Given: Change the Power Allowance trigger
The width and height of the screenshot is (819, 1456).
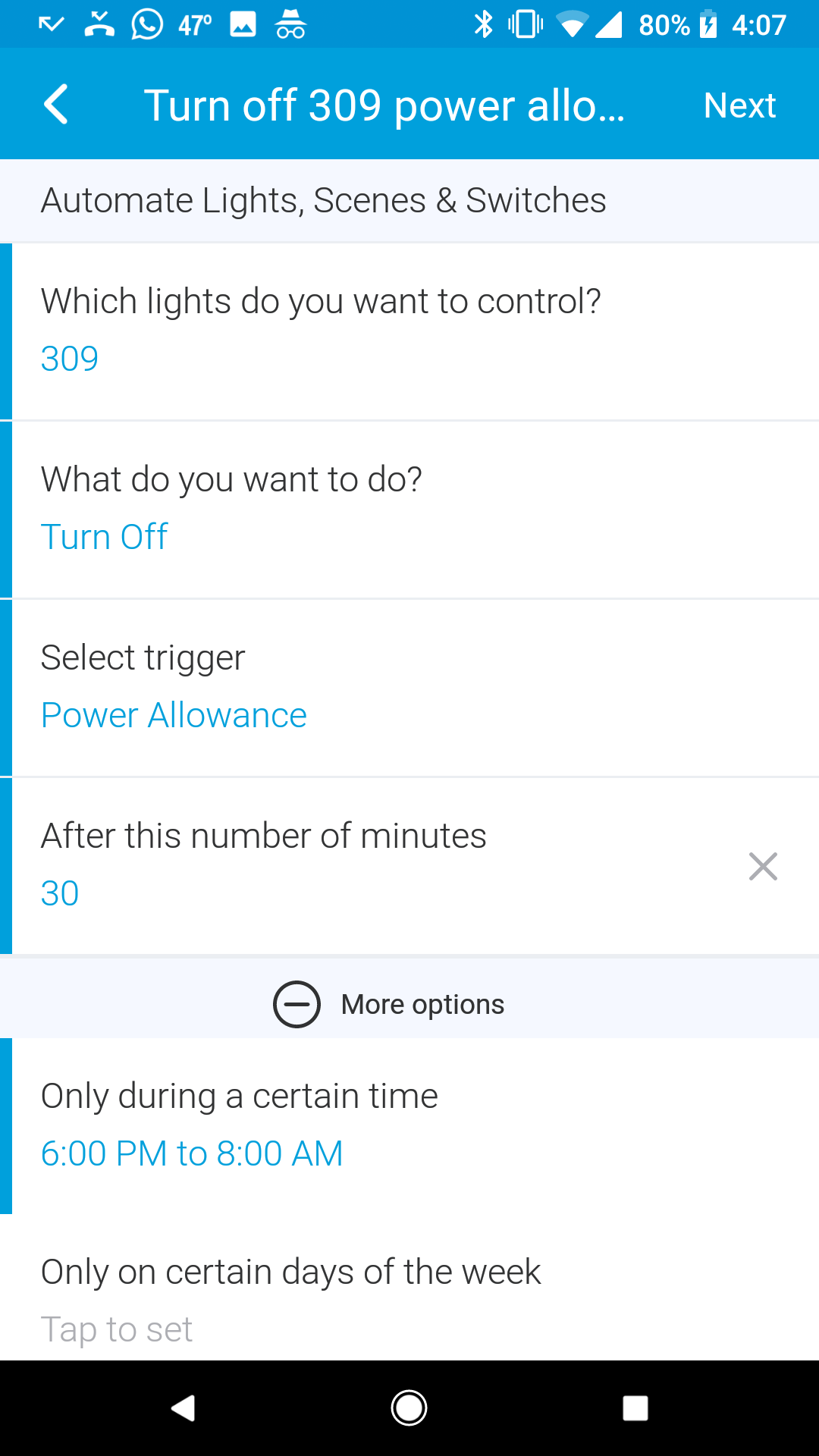Looking at the screenshot, I should click(409, 688).
